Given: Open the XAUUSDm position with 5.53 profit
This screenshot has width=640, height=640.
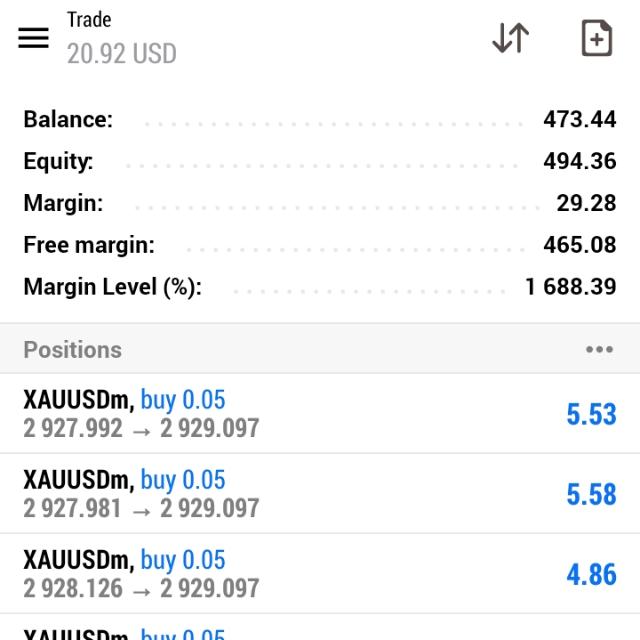Looking at the screenshot, I should click(320, 414).
